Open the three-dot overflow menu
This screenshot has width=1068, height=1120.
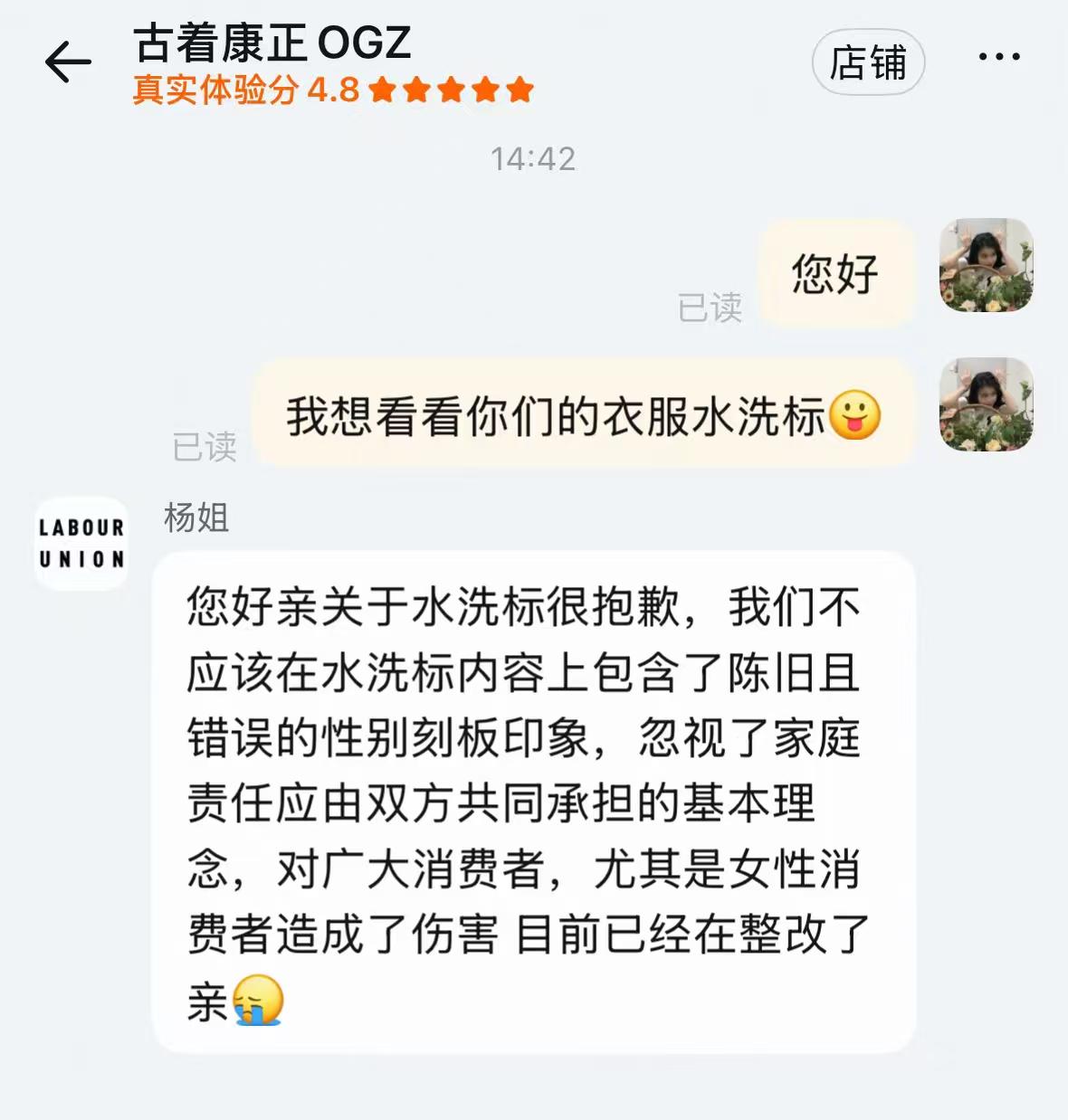point(999,57)
